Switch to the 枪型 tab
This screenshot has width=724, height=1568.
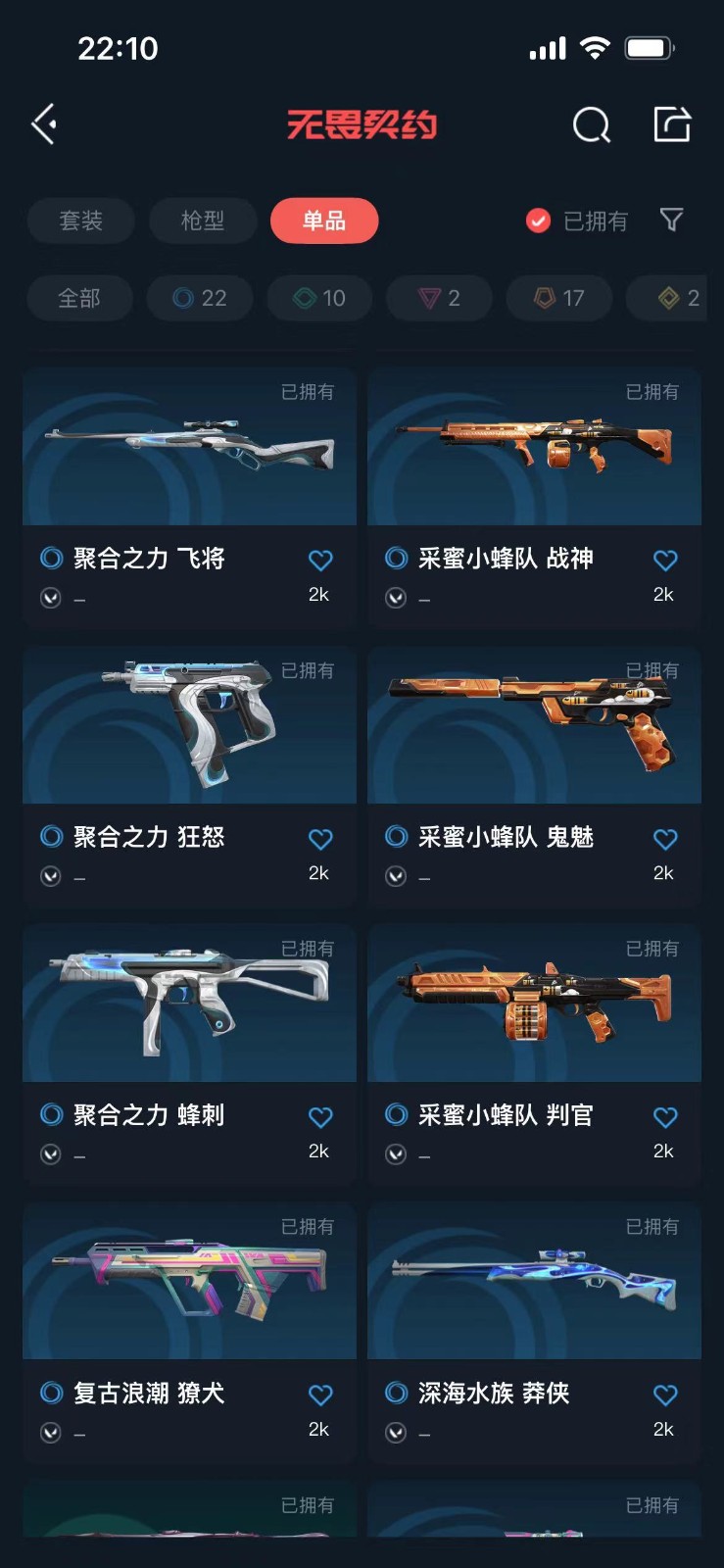click(x=203, y=220)
